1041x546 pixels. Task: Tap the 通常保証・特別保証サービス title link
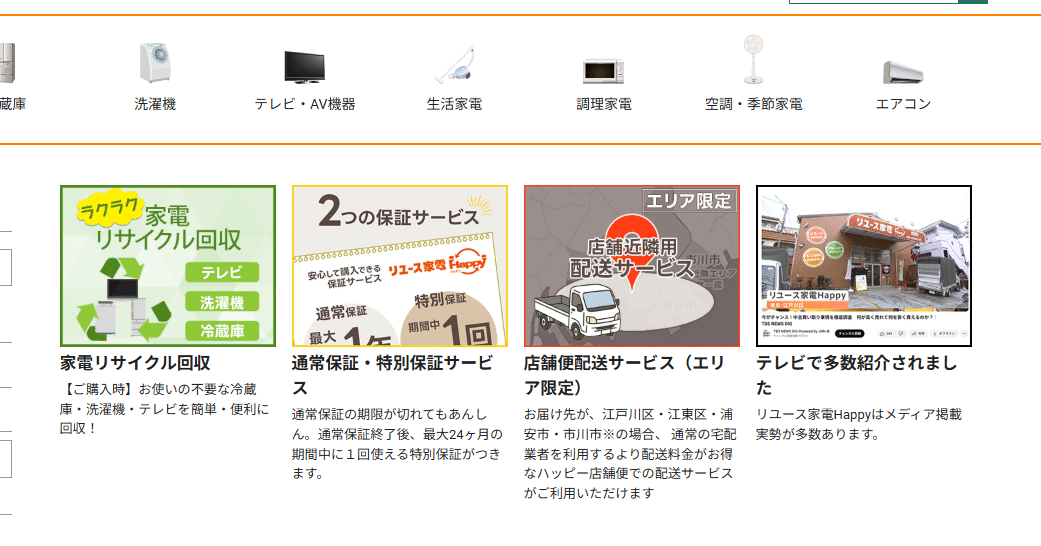392,374
